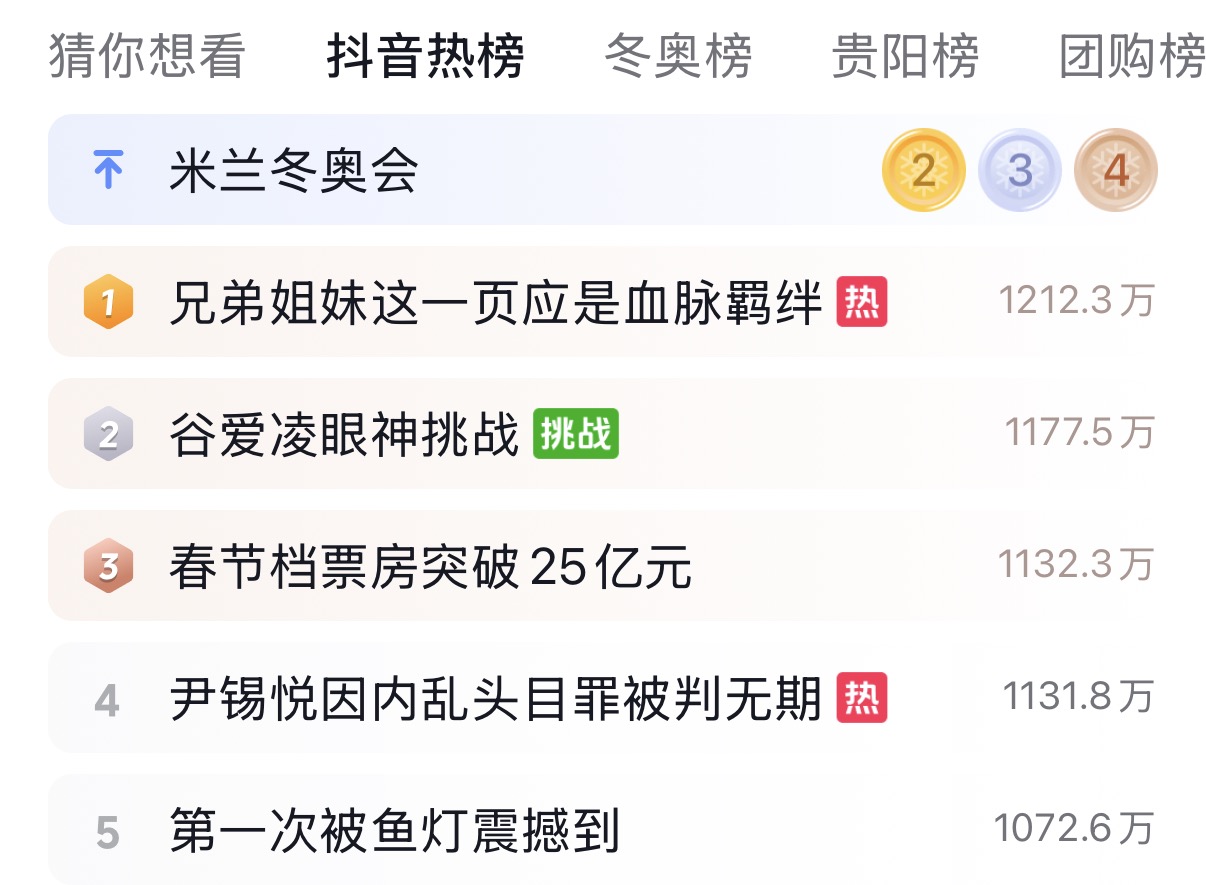Open 春节档票房突破25亿元 trending item
The height and width of the screenshot is (885, 1206).
point(430,567)
